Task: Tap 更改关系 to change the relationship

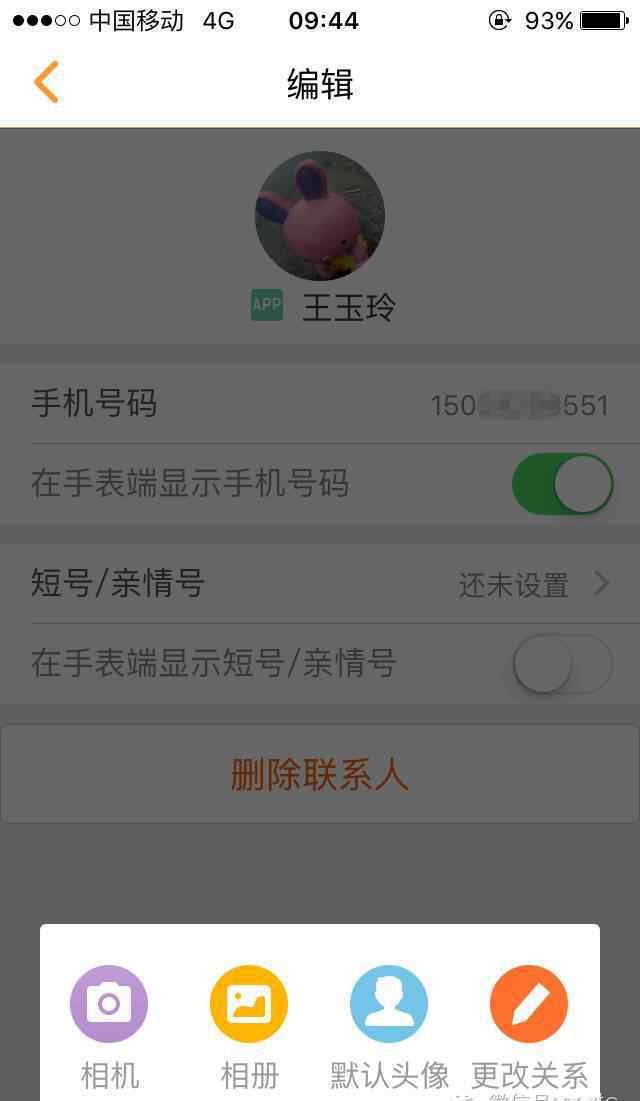Action: pyautogui.click(x=529, y=1004)
